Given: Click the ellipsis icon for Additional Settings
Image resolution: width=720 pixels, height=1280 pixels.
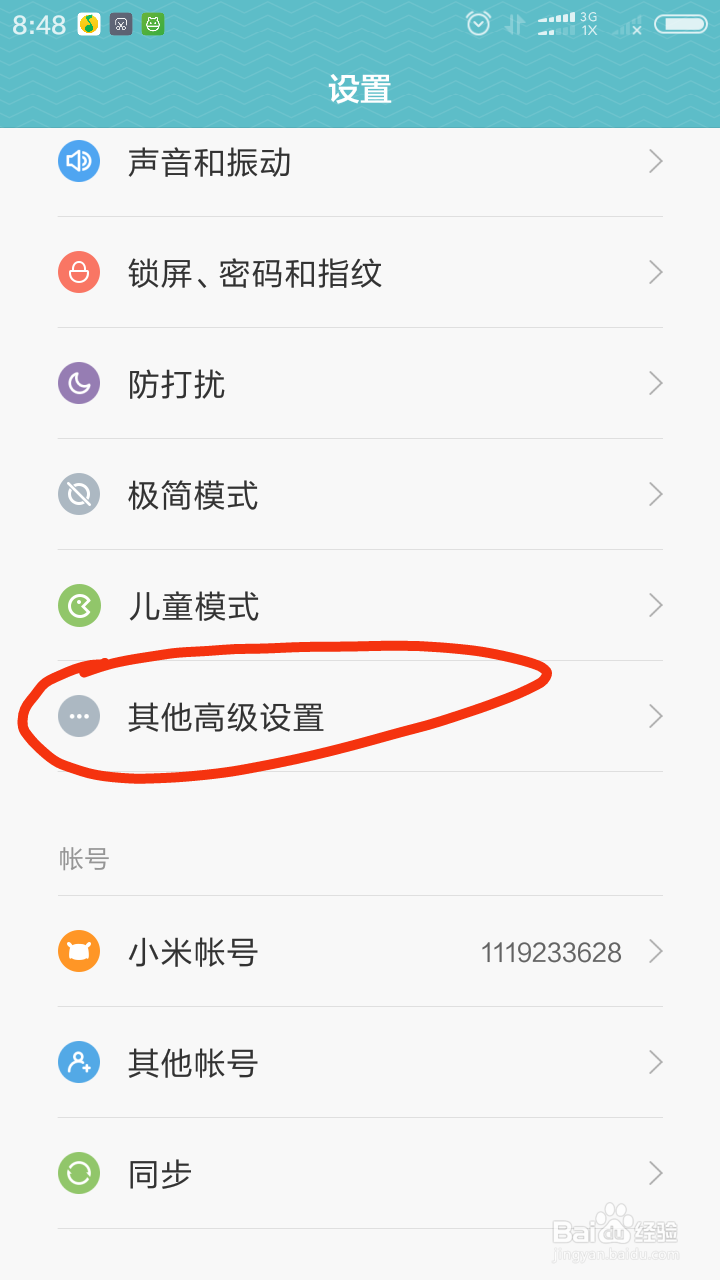Looking at the screenshot, I should [79, 716].
